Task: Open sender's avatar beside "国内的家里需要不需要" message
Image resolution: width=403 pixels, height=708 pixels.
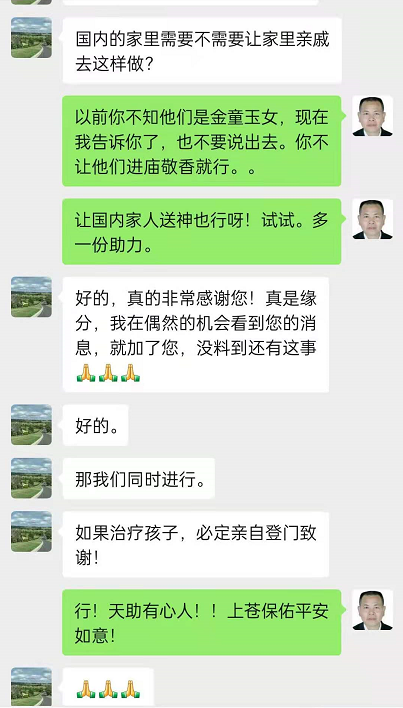Action: coord(31,37)
